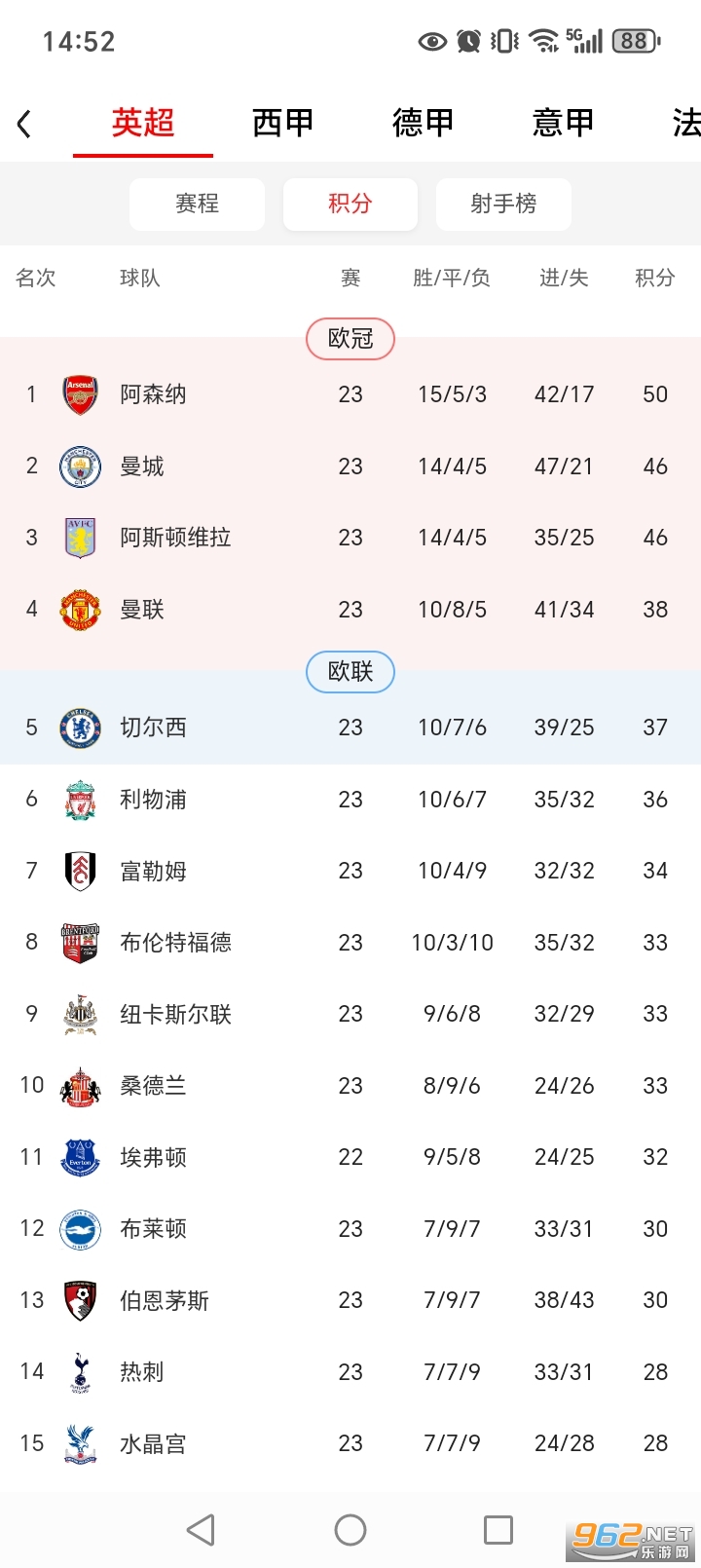Viewport: 701px width, 1568px height.
Task: Open the 射手榜 view
Action: [x=503, y=204]
